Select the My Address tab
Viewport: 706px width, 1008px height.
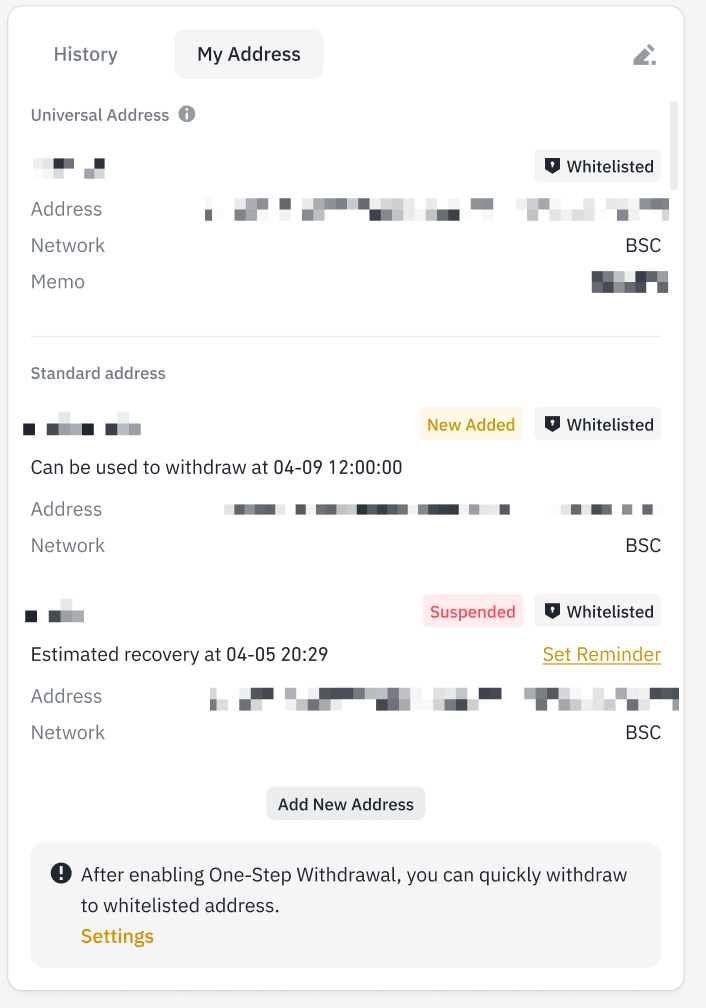coord(249,54)
